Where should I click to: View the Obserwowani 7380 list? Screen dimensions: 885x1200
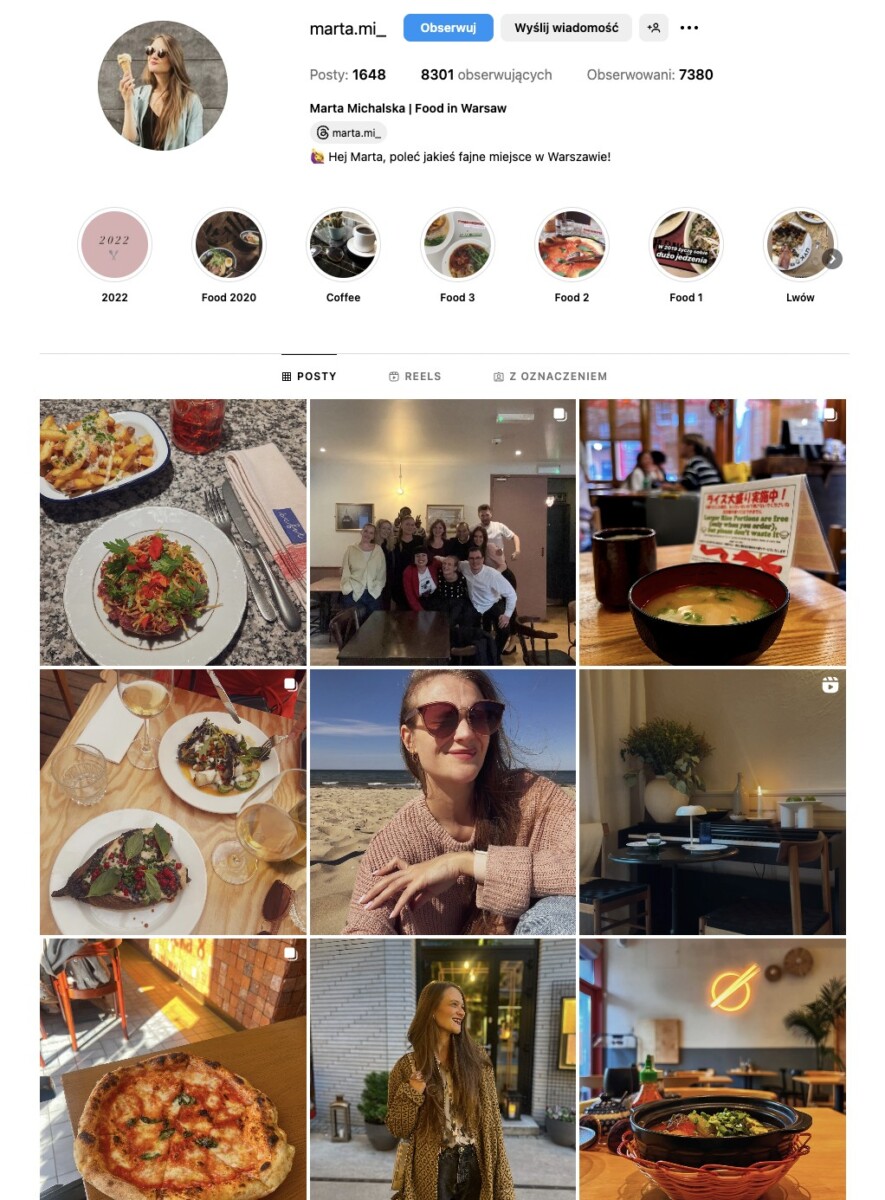pyautogui.click(x=649, y=75)
